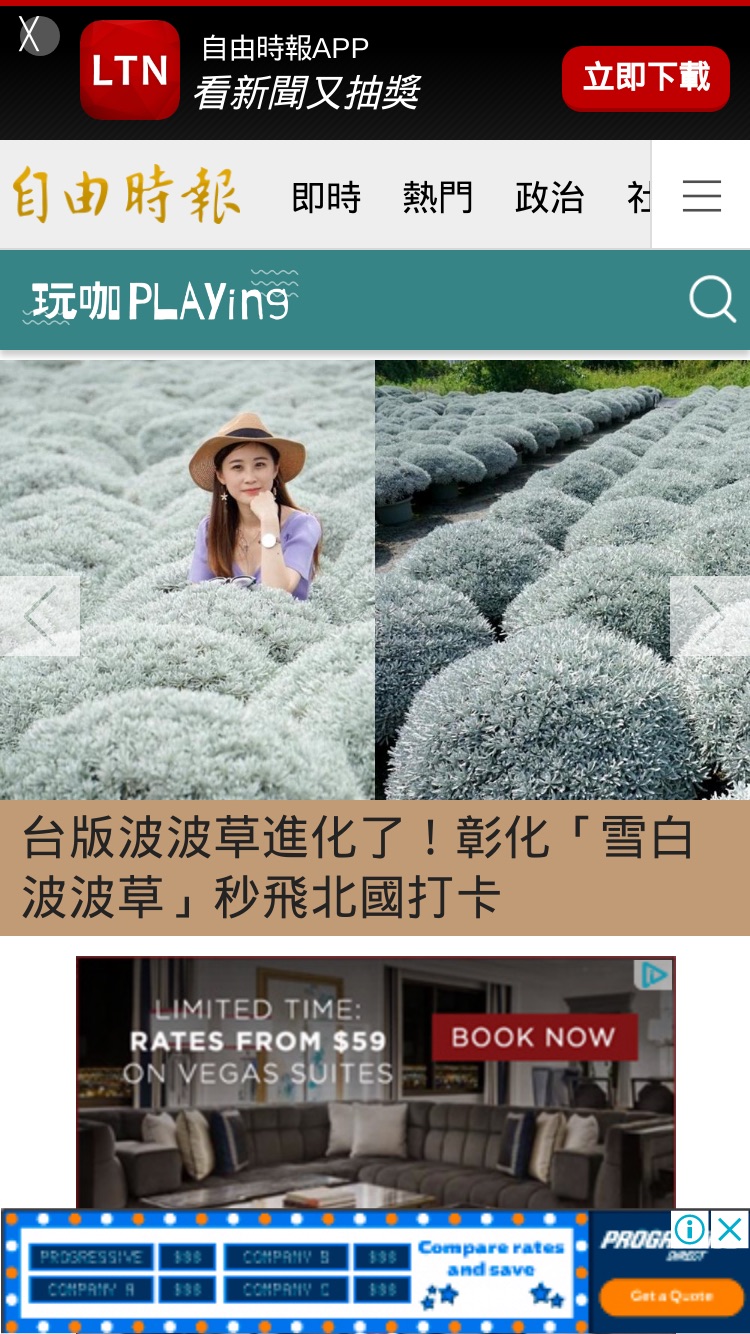Open the hamburger menu
The height and width of the screenshot is (1334, 750).
point(701,195)
